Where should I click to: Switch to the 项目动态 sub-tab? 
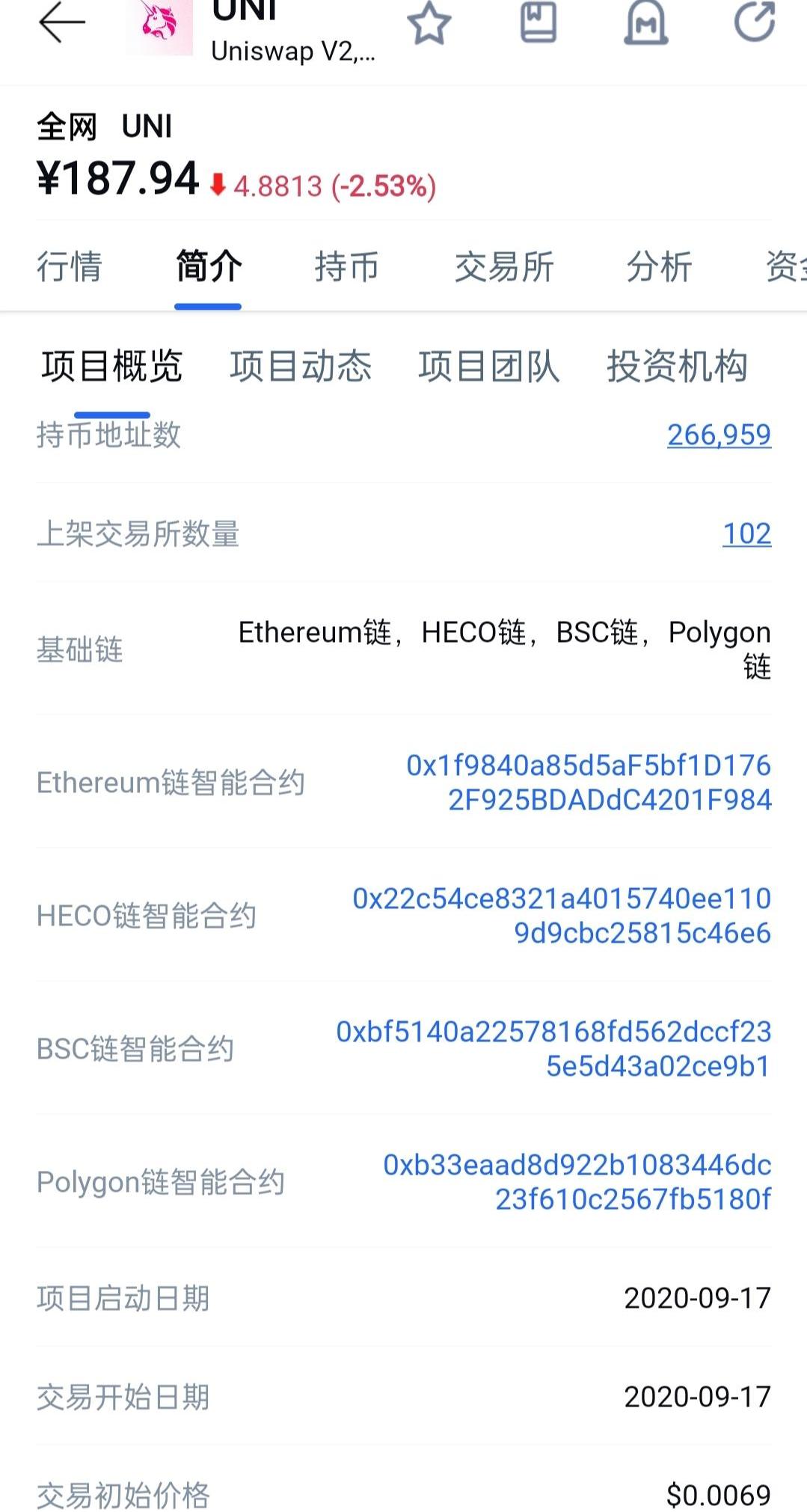(301, 367)
